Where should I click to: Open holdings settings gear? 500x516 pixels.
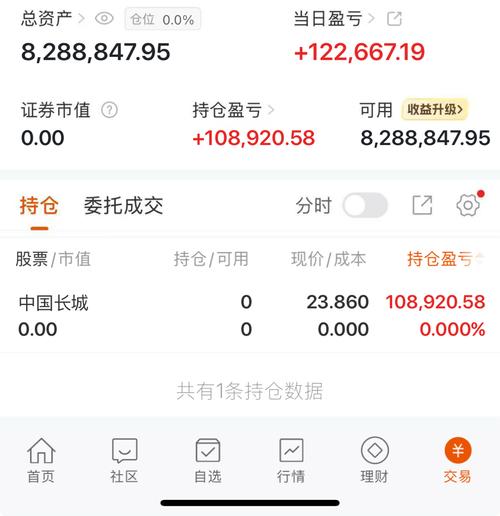pos(468,205)
